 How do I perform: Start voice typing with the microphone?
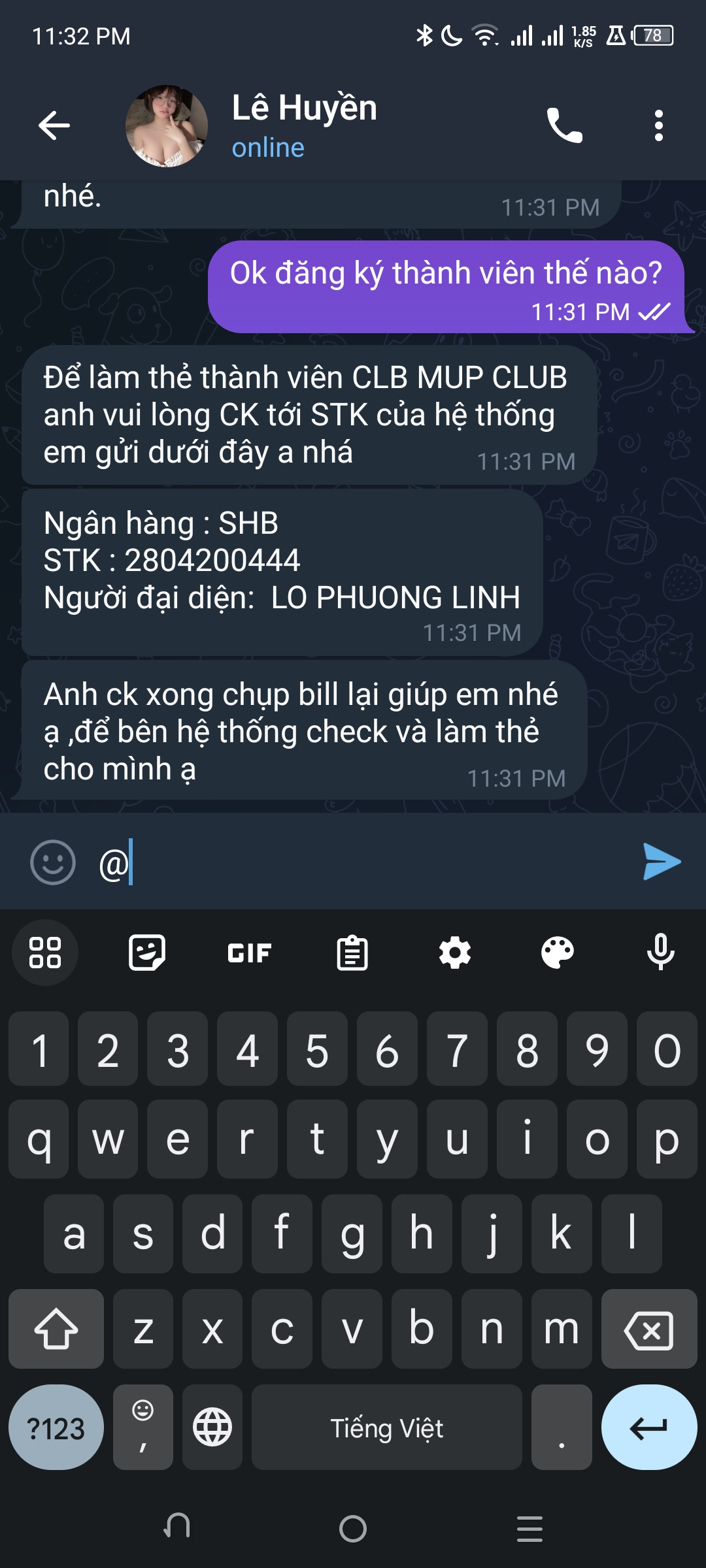660,953
